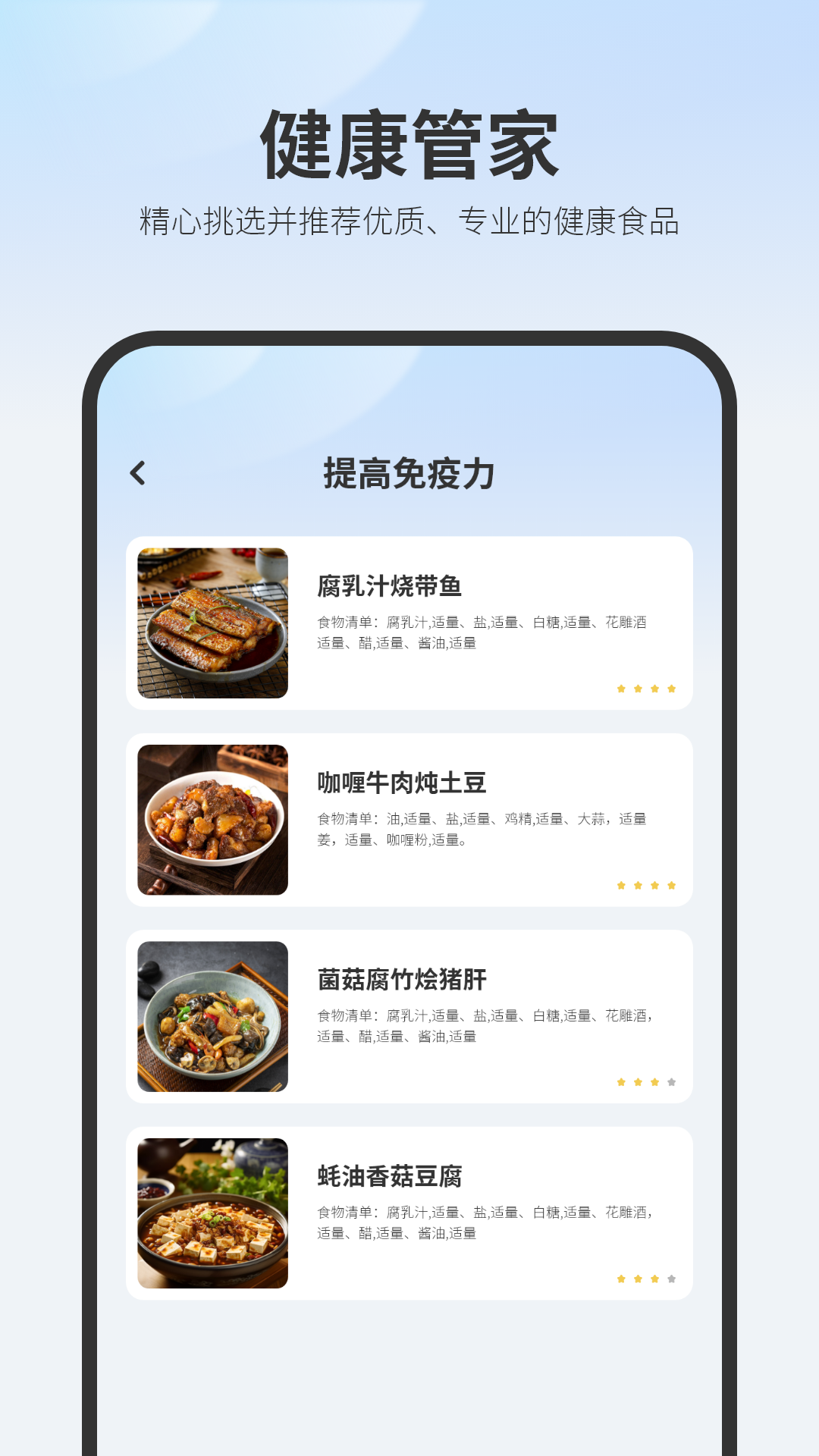
Task: Tap the fourth star under 咖喱牛肉炖土豆
Action: (x=671, y=886)
